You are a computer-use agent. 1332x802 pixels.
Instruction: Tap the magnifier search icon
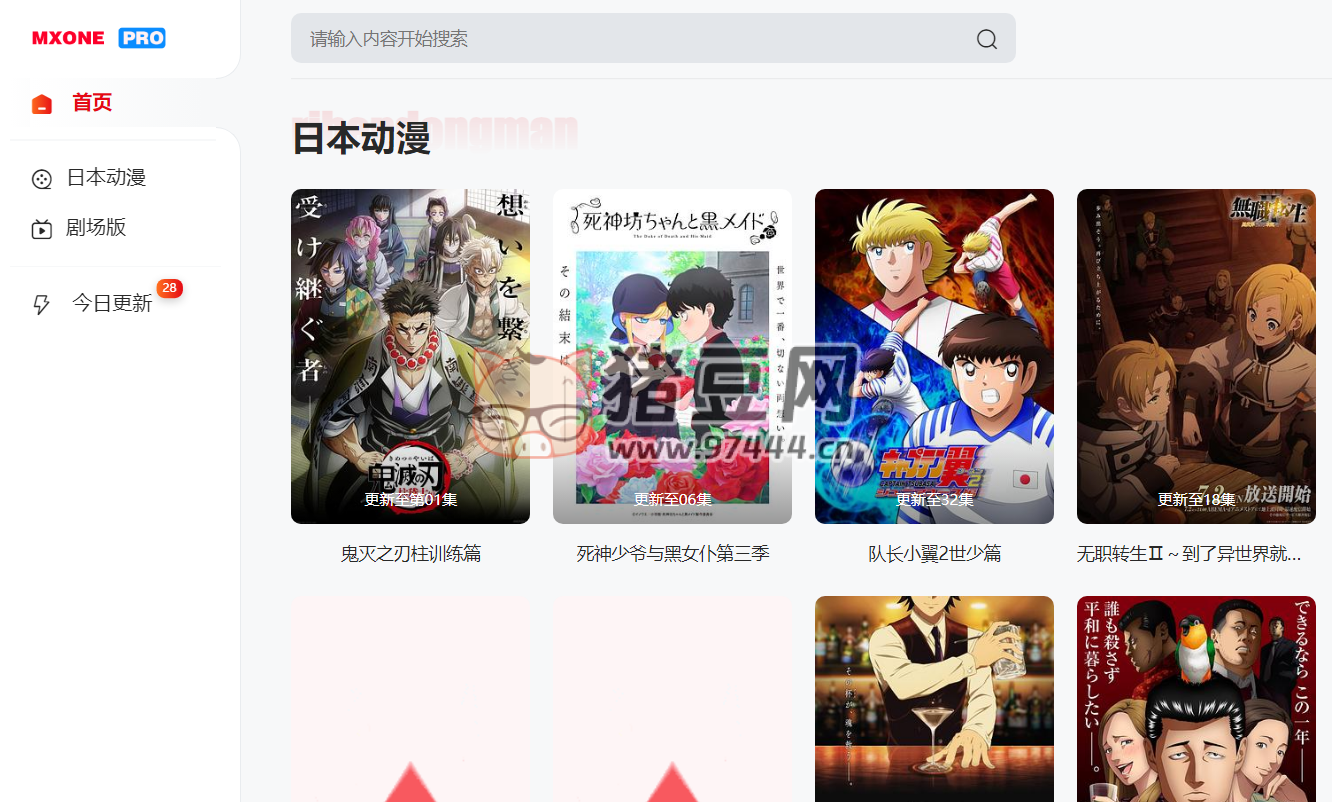(986, 39)
